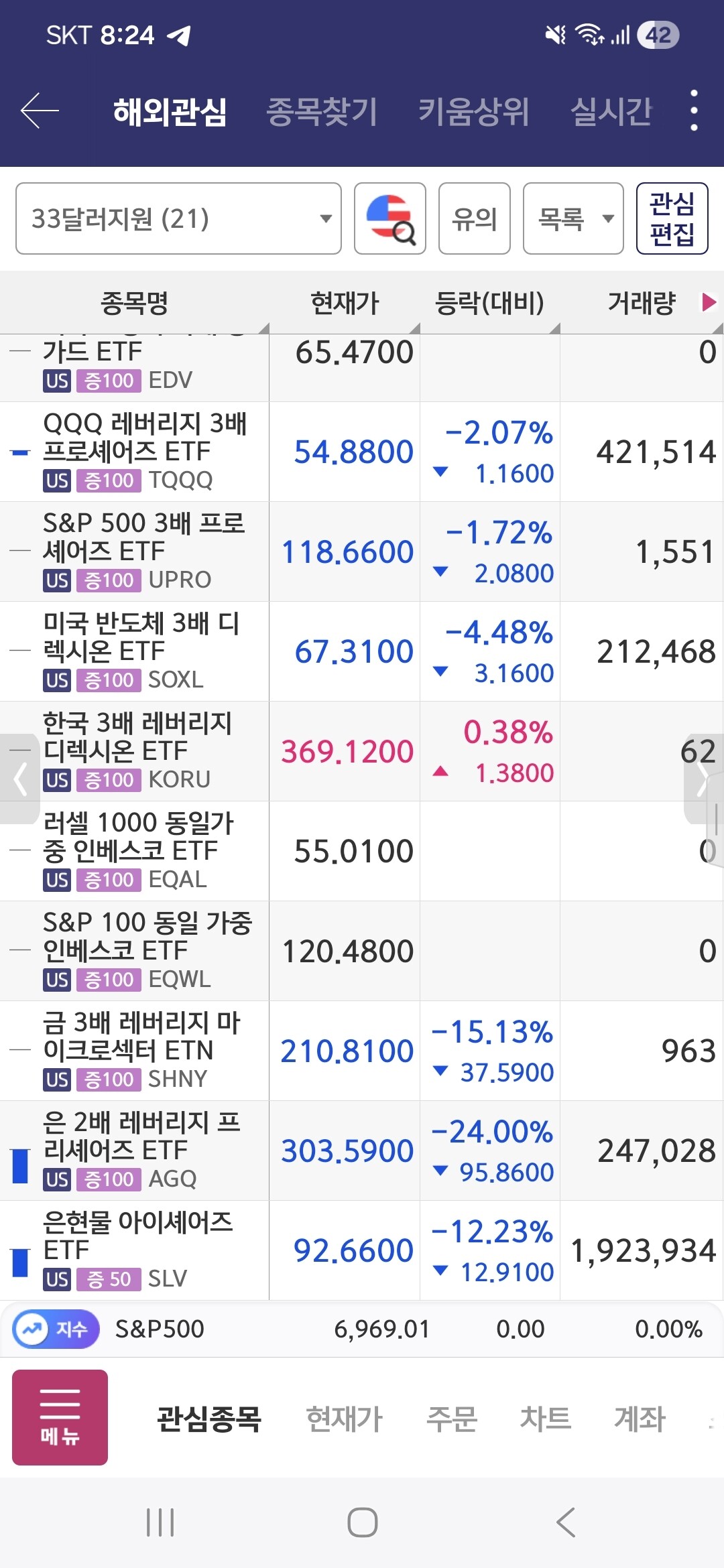Switch to the 주문 bottom tab
Viewport: 724px width, 1568px height.
452,1419
